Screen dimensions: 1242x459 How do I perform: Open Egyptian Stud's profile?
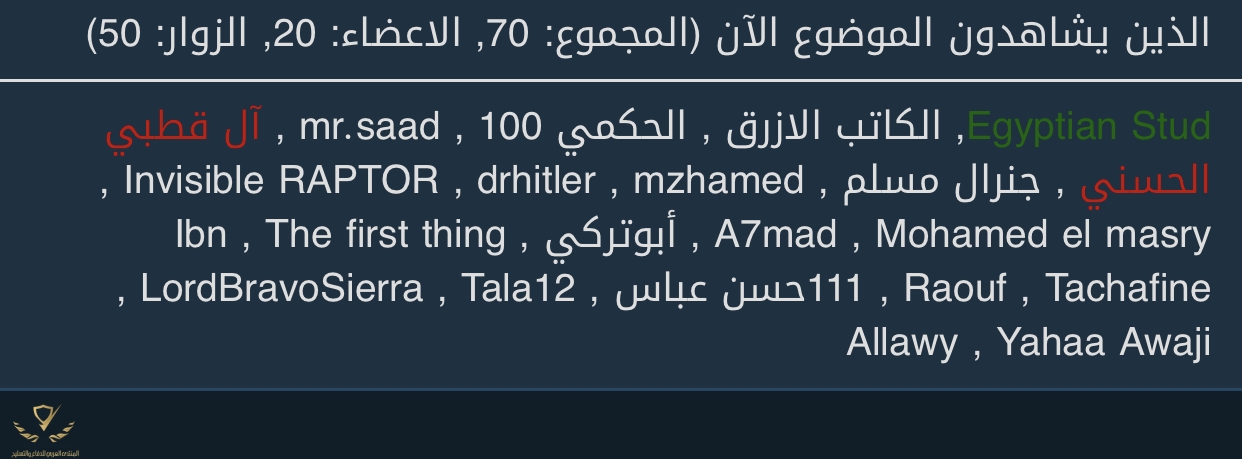pos(1089,127)
